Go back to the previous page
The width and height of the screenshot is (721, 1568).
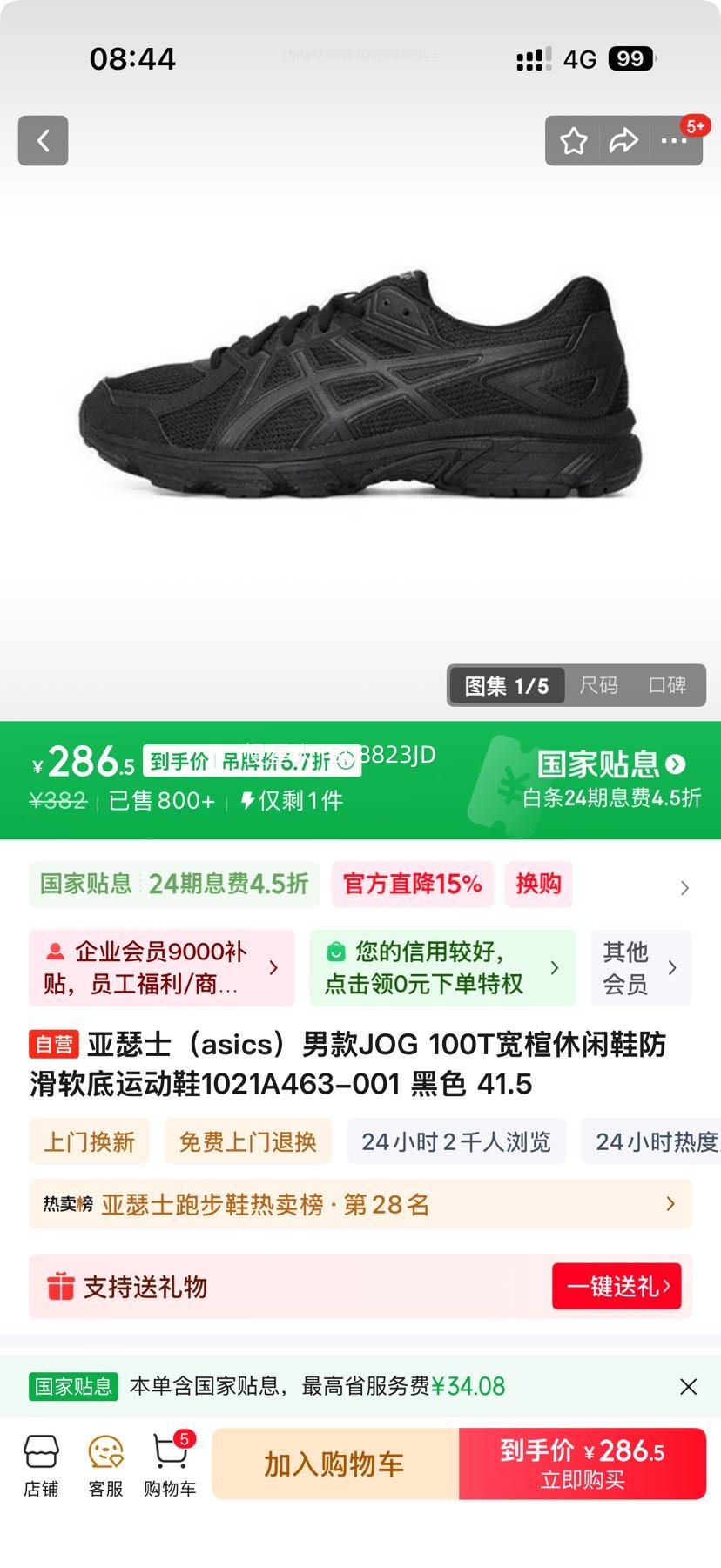point(43,140)
